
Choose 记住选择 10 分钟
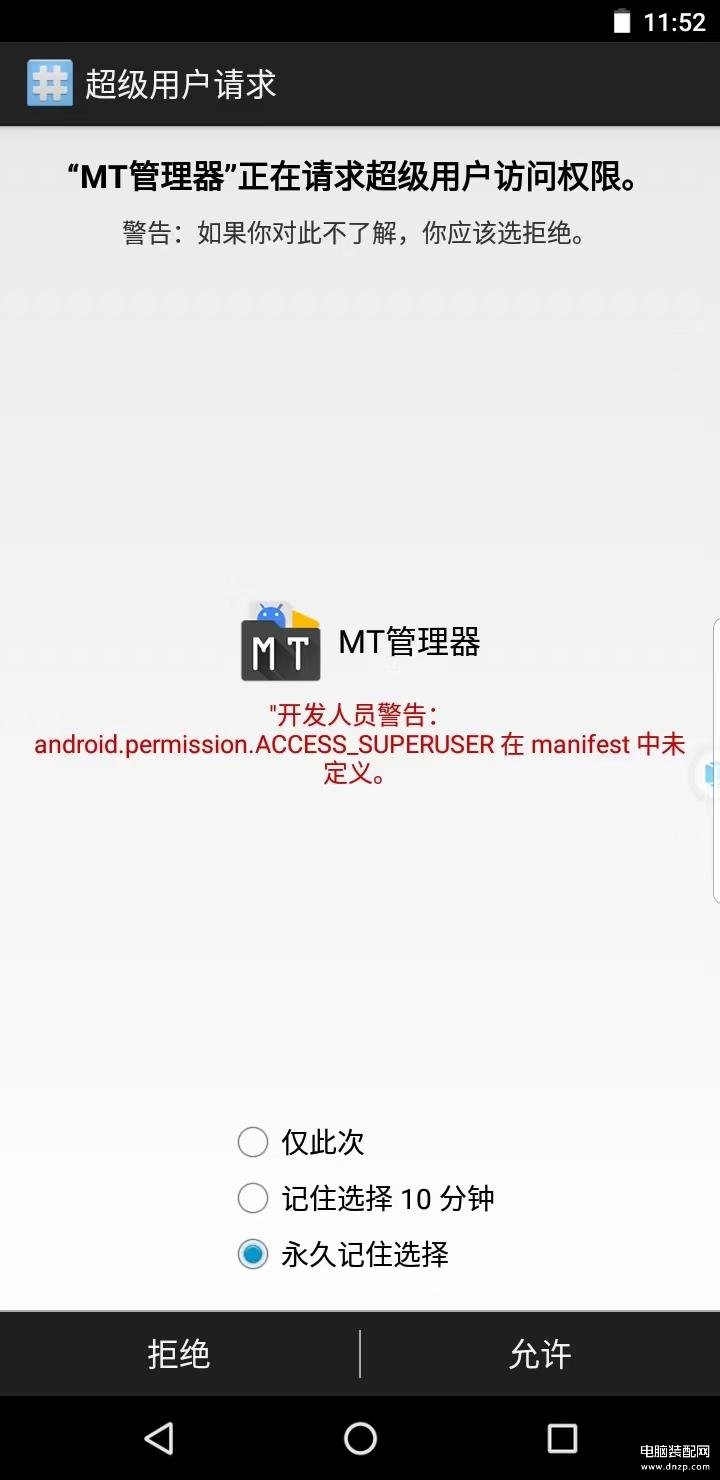pos(366,1198)
